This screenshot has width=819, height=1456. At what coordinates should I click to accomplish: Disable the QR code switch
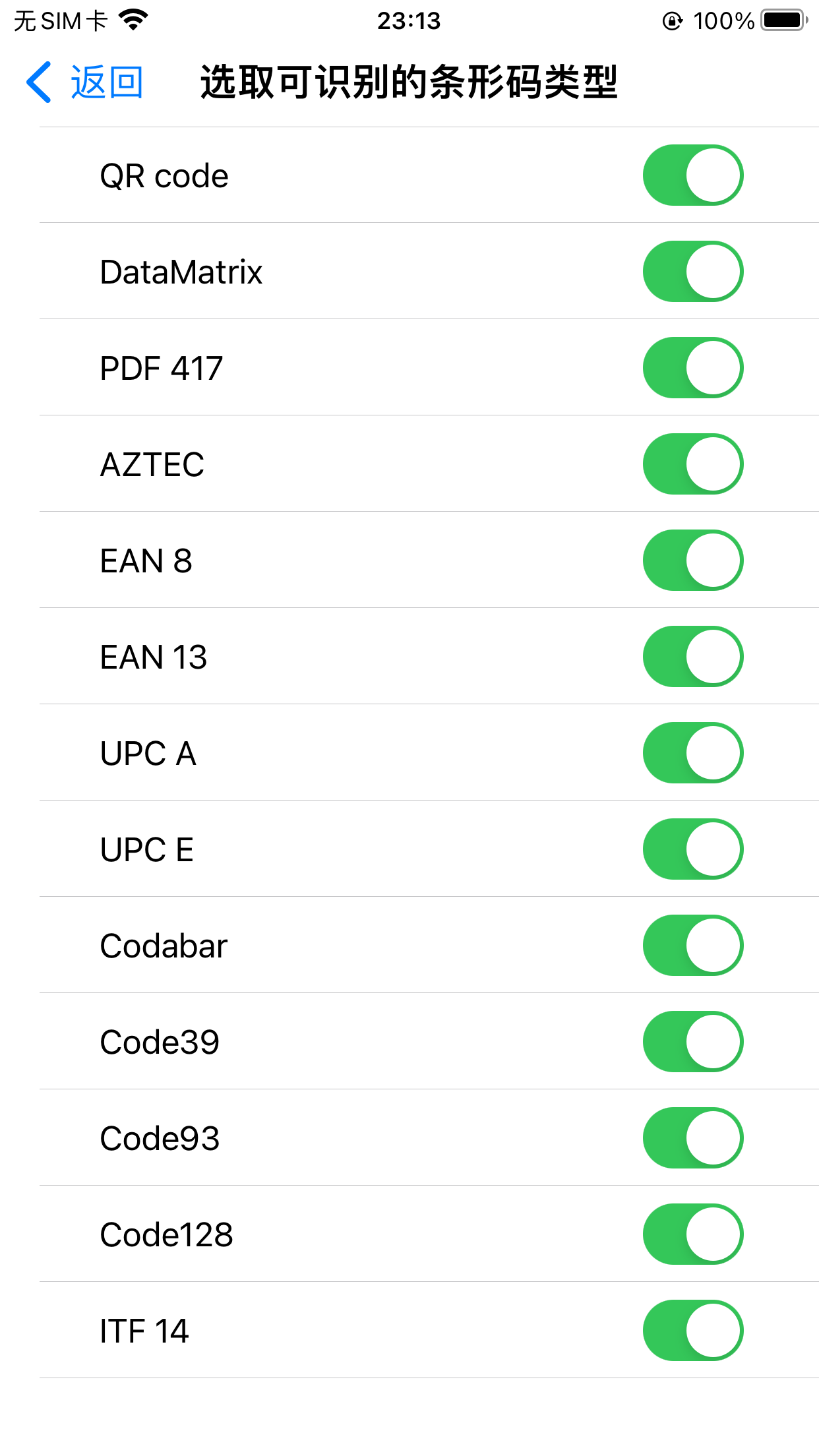coord(693,175)
